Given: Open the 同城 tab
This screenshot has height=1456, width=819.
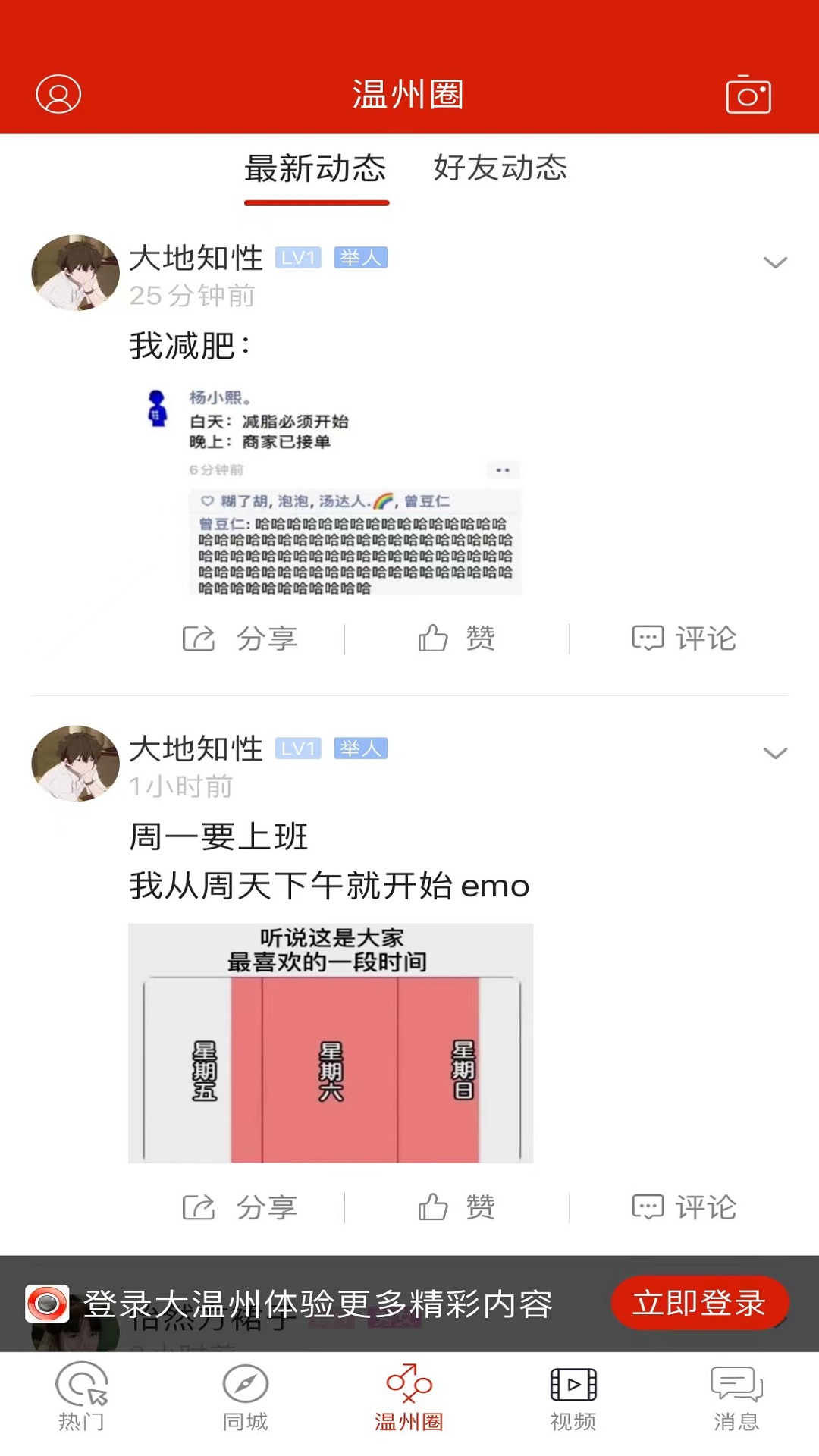Looking at the screenshot, I should point(245,1398).
